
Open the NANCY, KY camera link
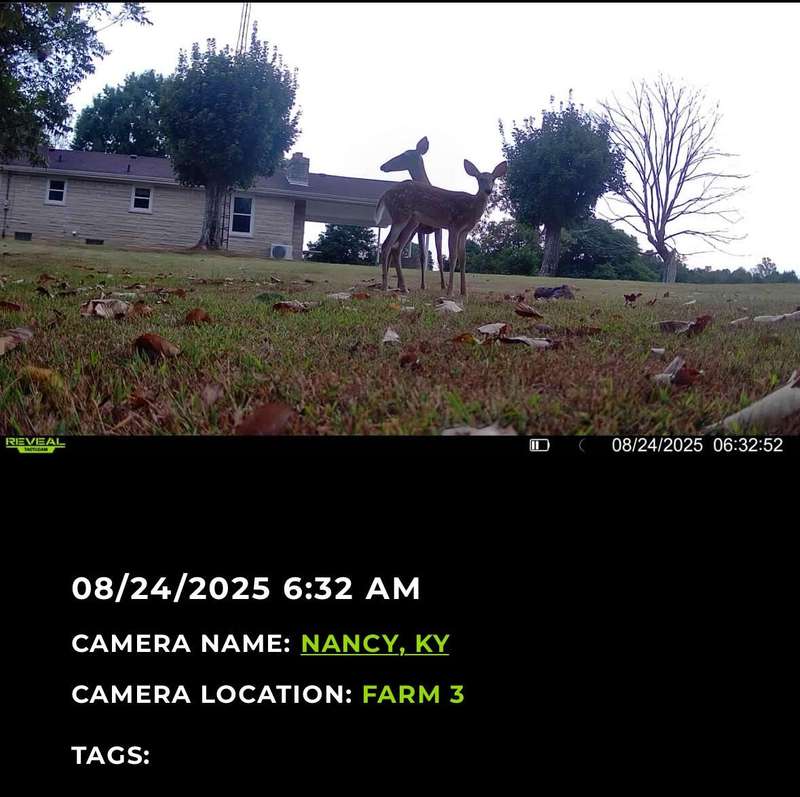[x=375, y=643]
